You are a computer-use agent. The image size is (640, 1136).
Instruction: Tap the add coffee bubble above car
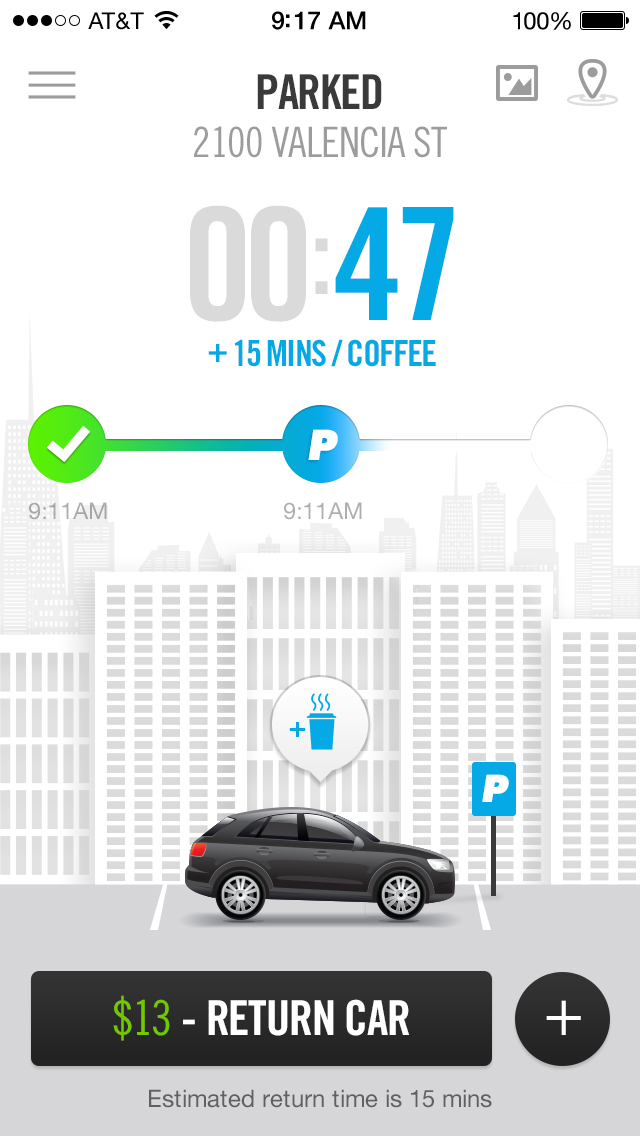320,728
